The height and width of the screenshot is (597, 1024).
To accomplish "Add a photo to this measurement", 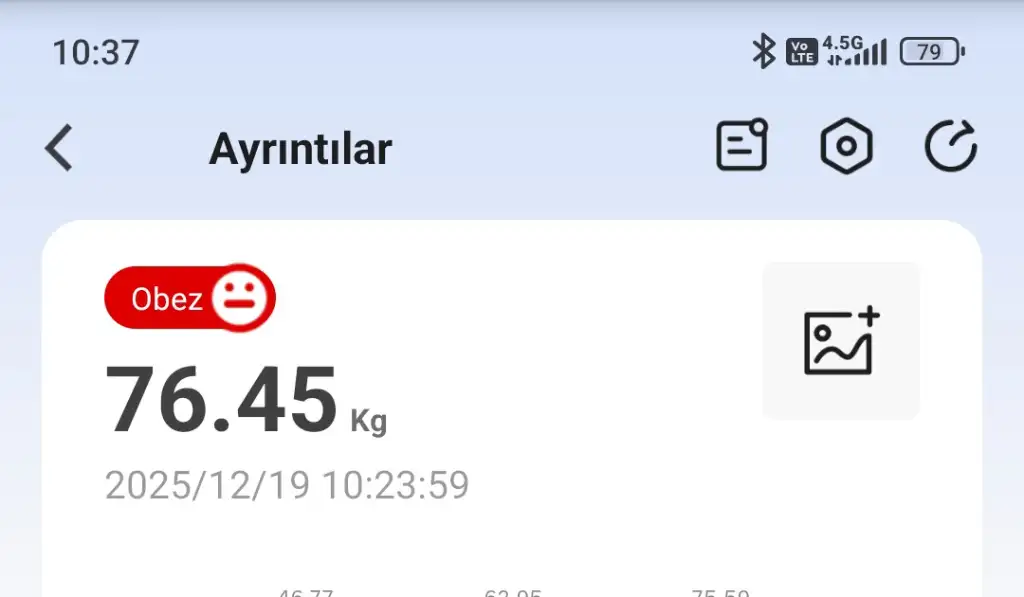I will [841, 341].
